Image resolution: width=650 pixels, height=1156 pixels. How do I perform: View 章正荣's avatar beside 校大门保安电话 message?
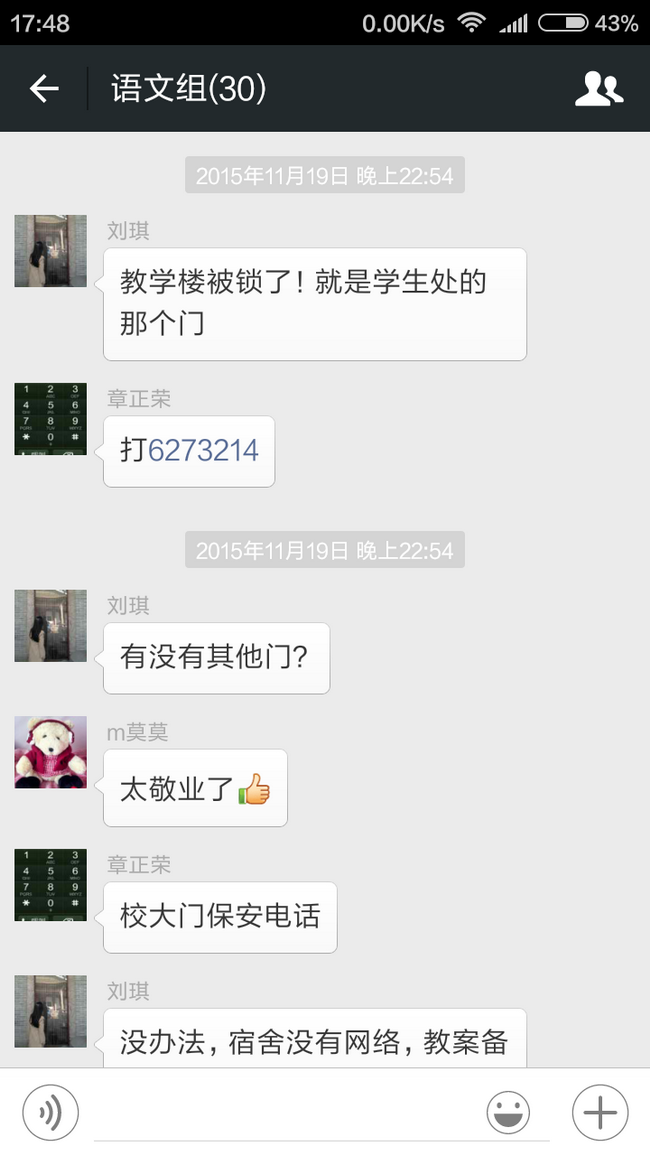(x=50, y=884)
